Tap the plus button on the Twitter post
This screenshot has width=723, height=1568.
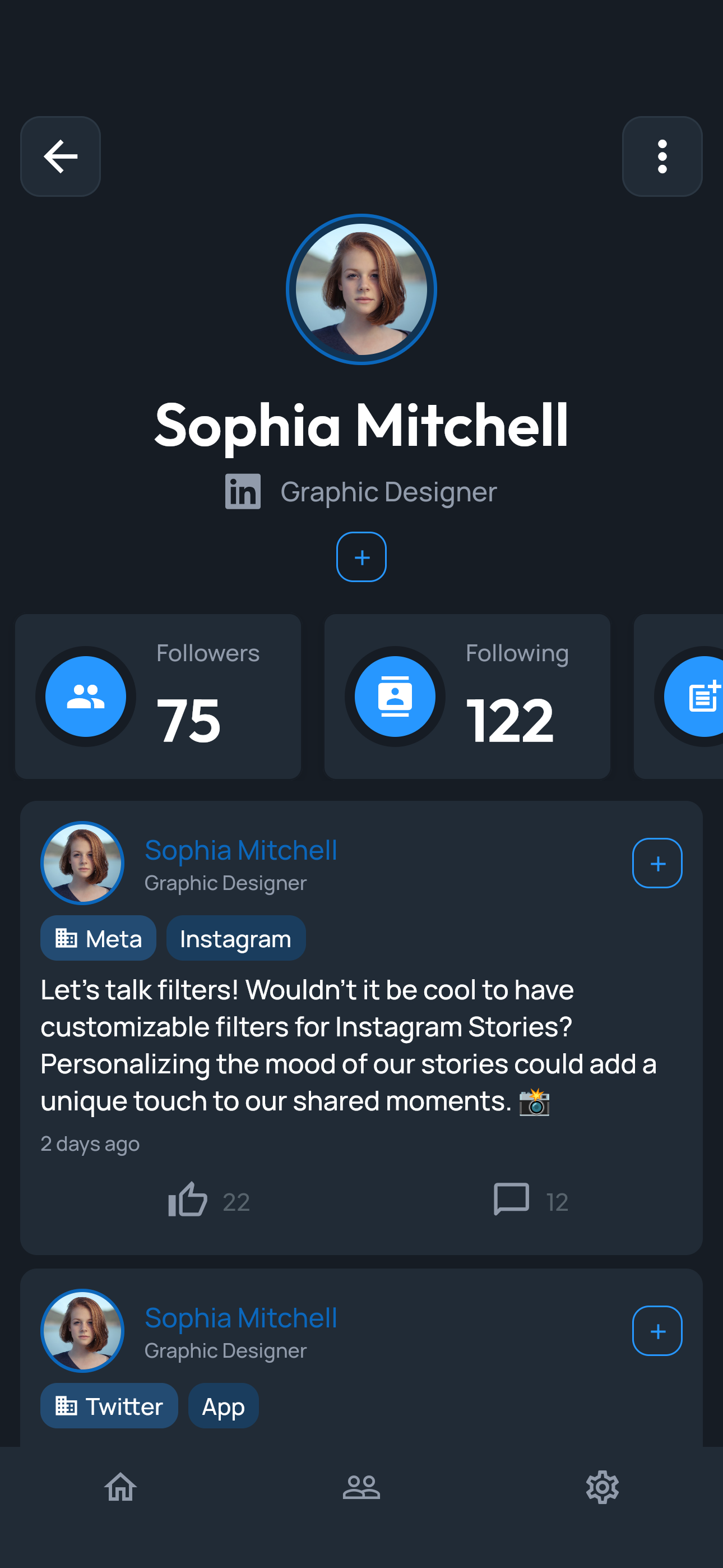(x=657, y=1331)
